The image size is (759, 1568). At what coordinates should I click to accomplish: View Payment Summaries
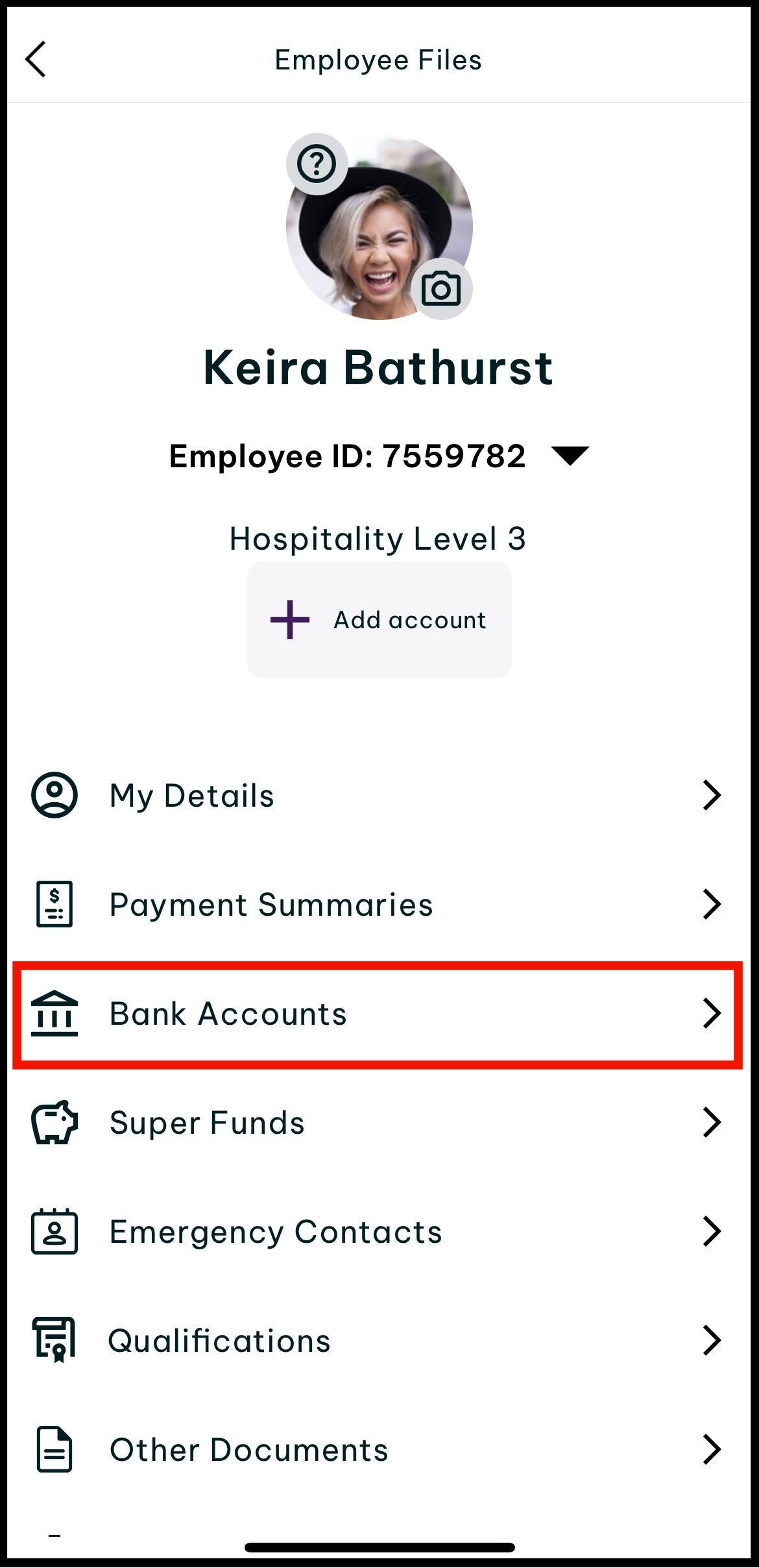(x=379, y=904)
